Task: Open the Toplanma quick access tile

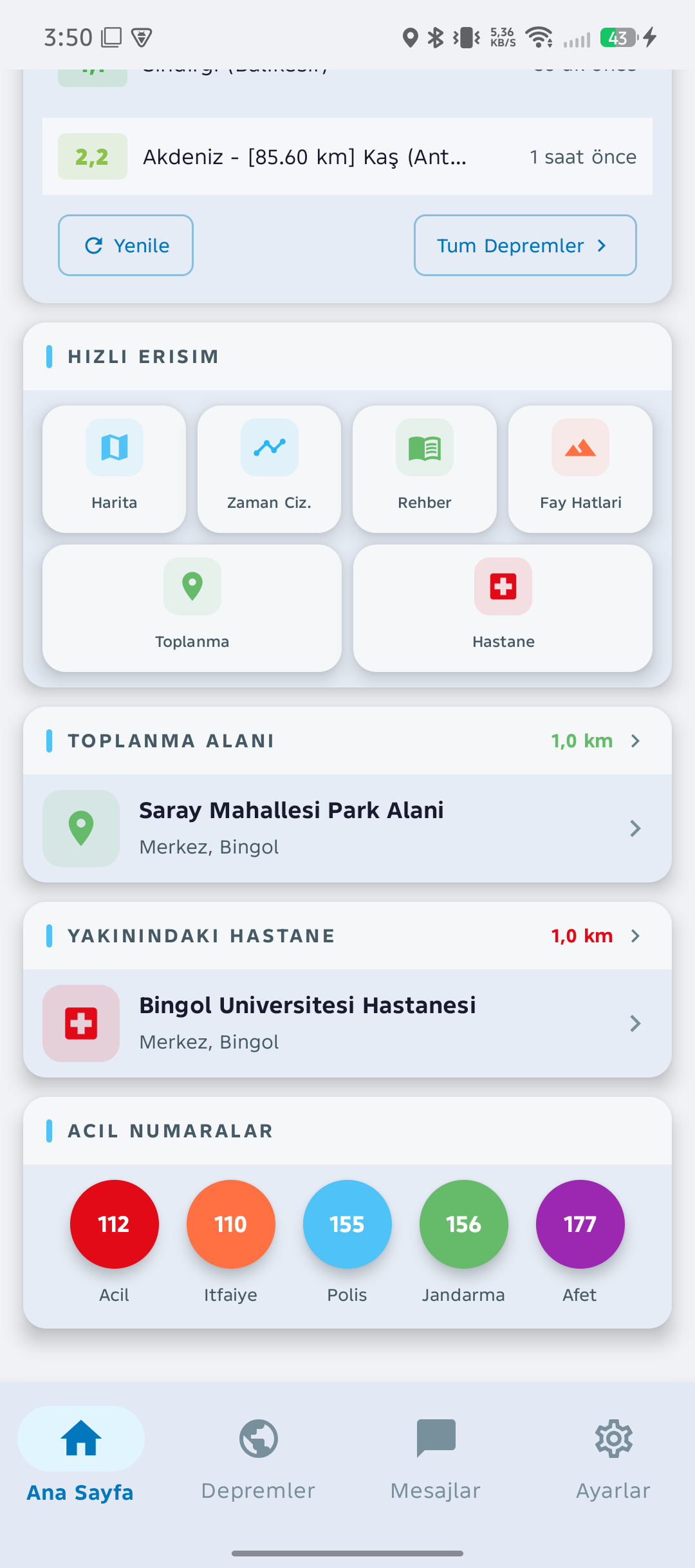Action: 192,608
